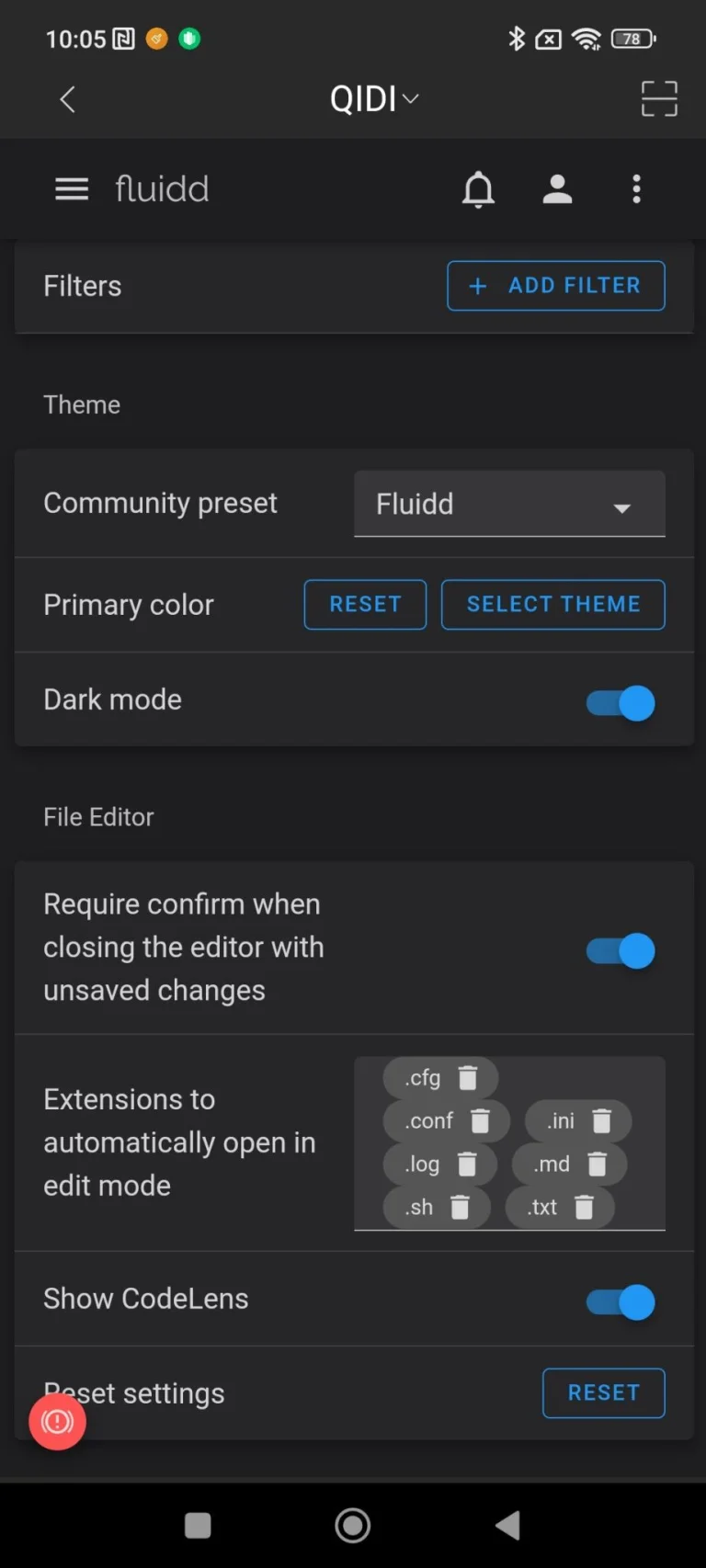Viewport: 706px width, 1568px height.
Task: Delete the .ini extension chip
Action: 602,1121
